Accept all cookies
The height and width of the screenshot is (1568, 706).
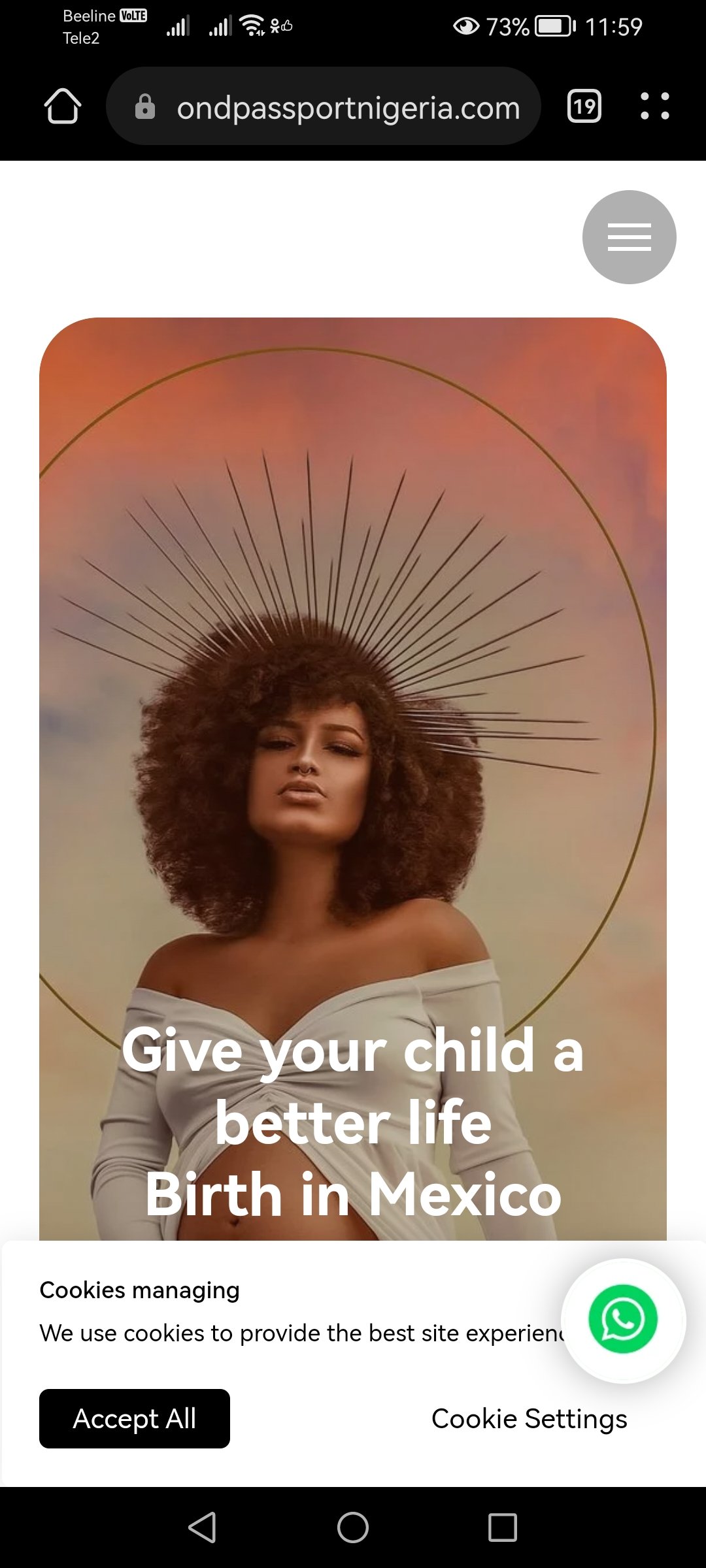pos(135,1418)
